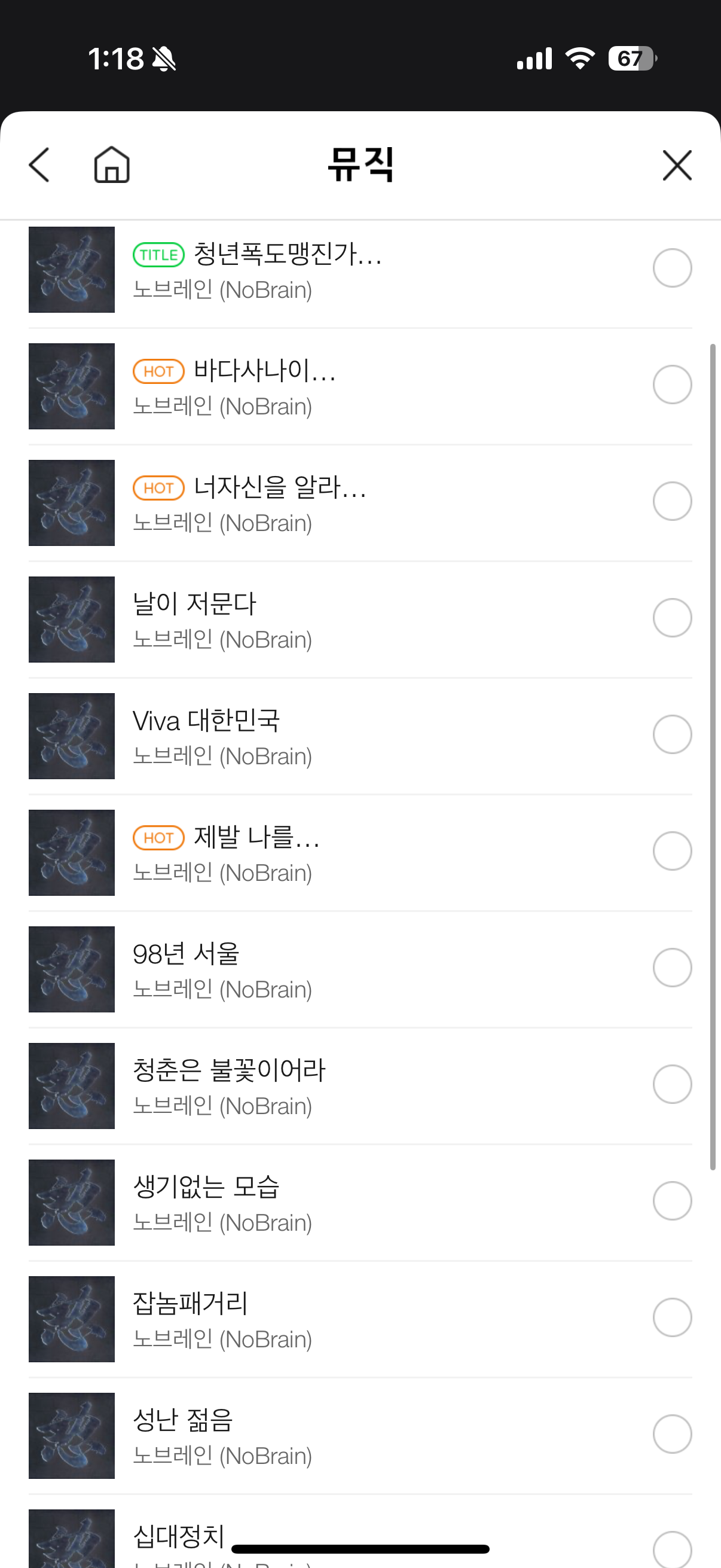Pick the song 날이 저문다

click(672, 618)
